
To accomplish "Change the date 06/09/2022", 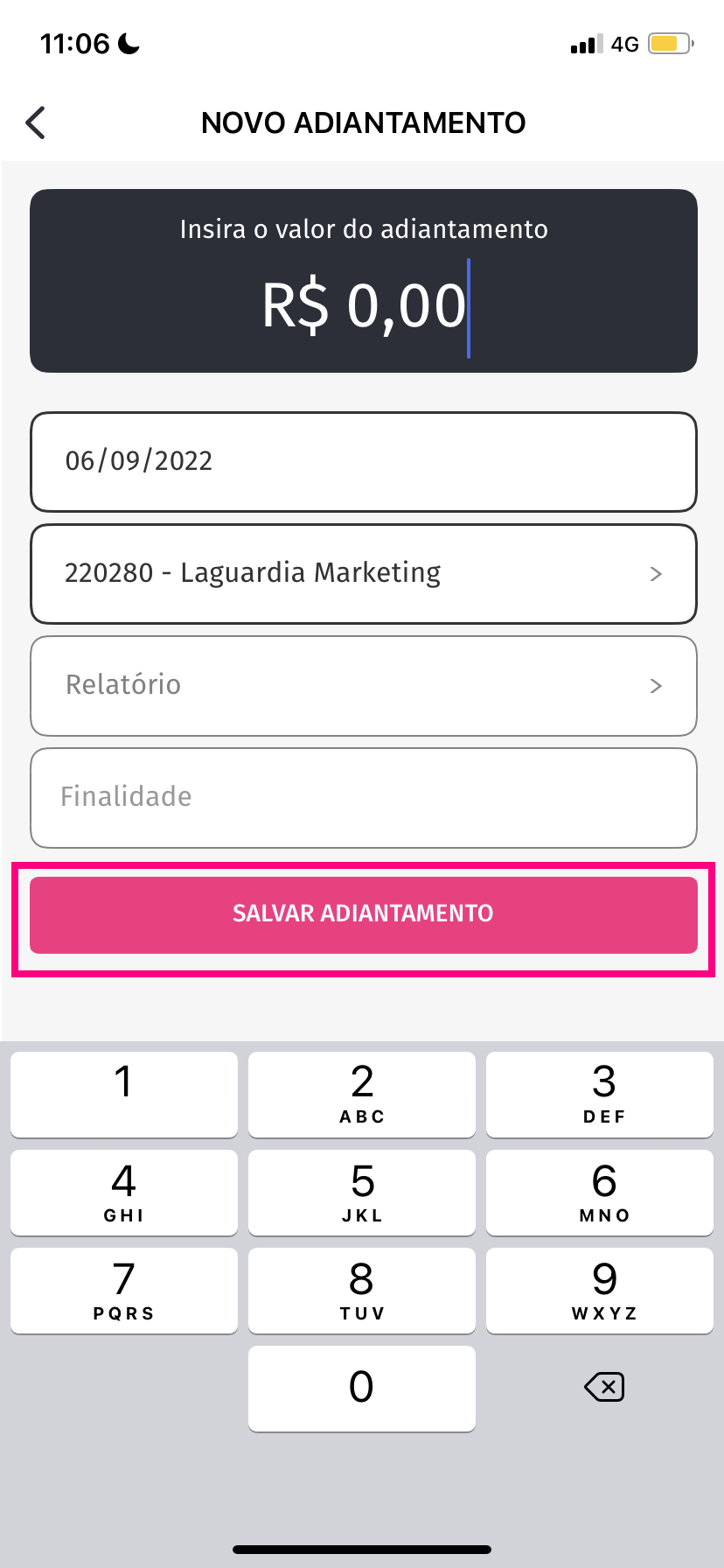I will click(x=364, y=462).
